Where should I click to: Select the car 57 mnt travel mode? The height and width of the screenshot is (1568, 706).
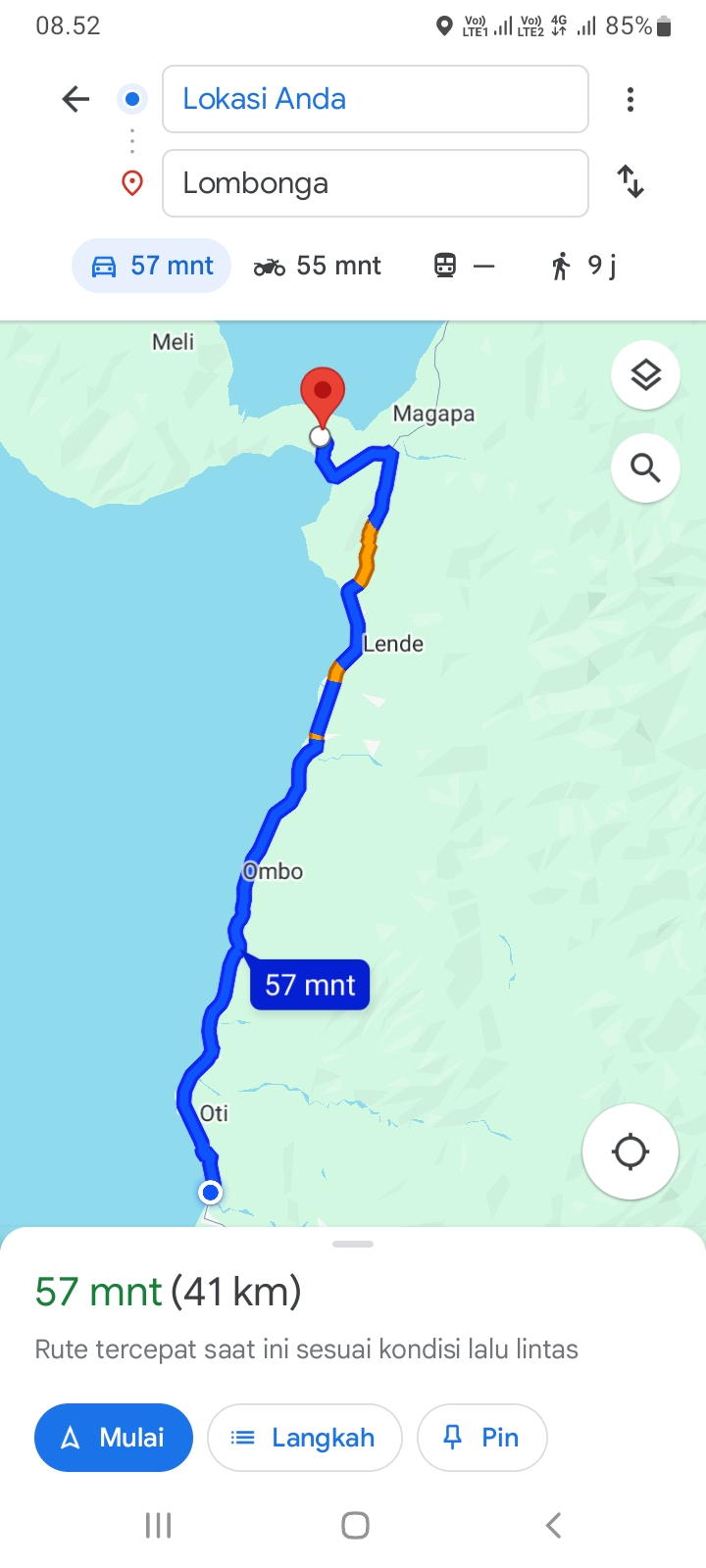[152, 266]
